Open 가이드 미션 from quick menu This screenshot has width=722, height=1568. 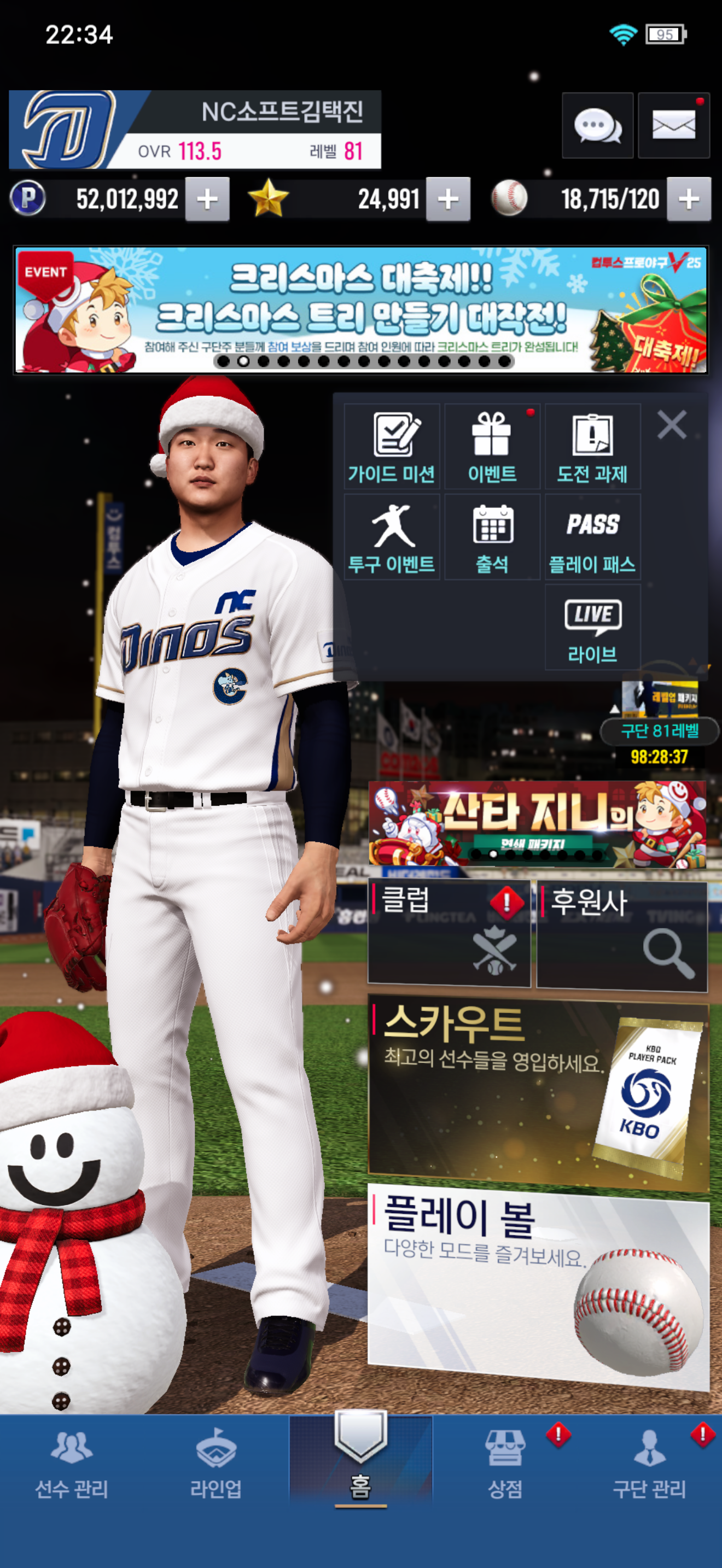pyautogui.click(x=392, y=447)
